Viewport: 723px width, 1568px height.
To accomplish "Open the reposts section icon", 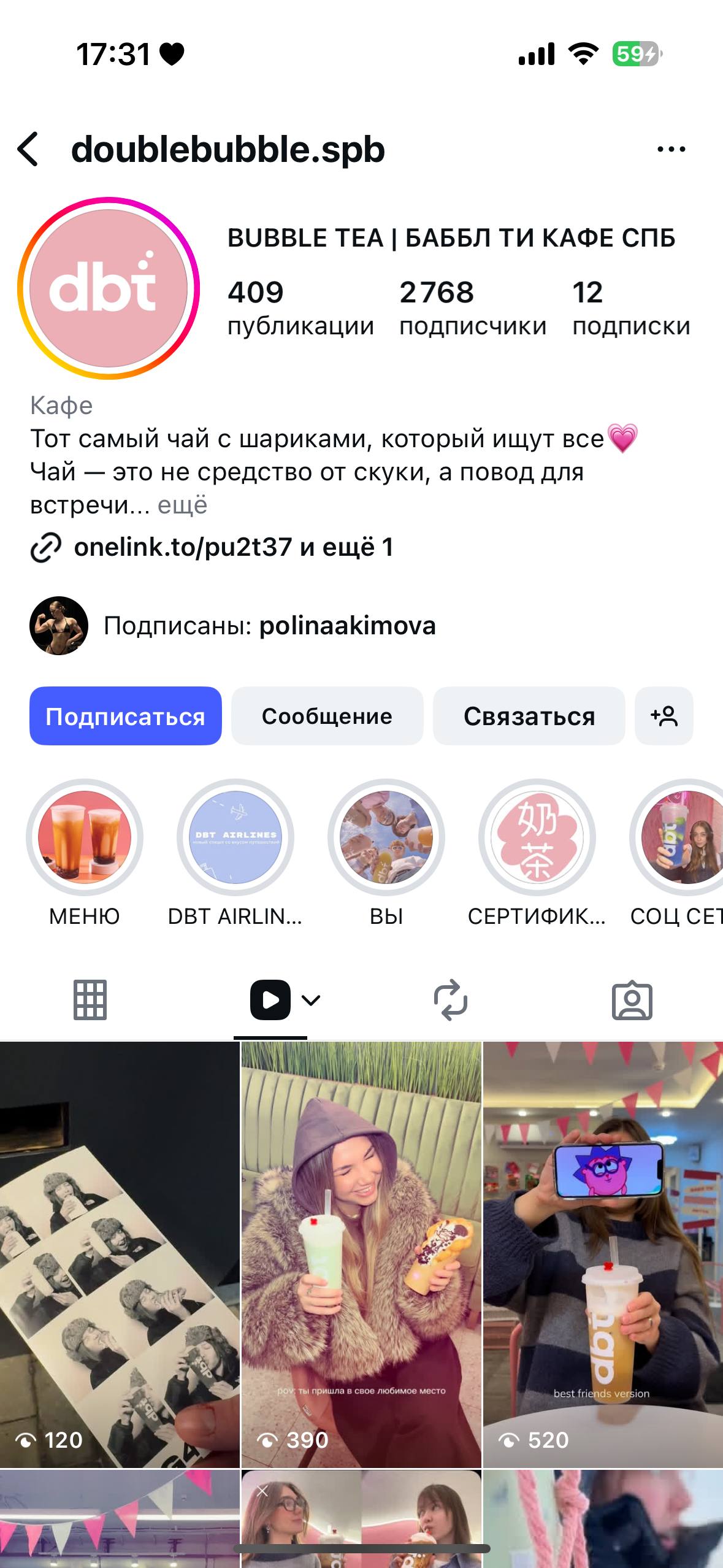I will pos(452,1000).
